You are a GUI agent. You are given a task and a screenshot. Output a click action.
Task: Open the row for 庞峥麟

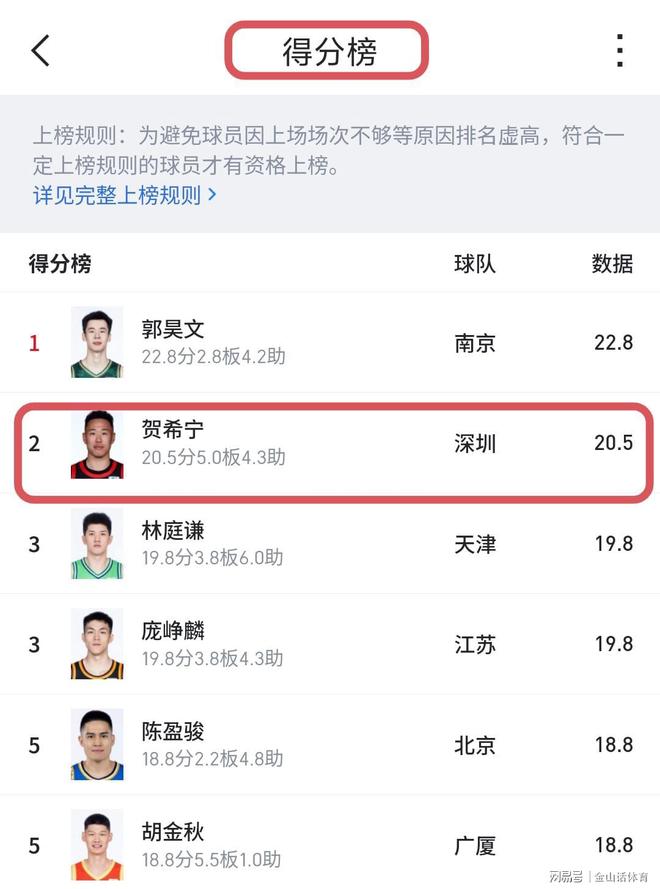click(330, 645)
